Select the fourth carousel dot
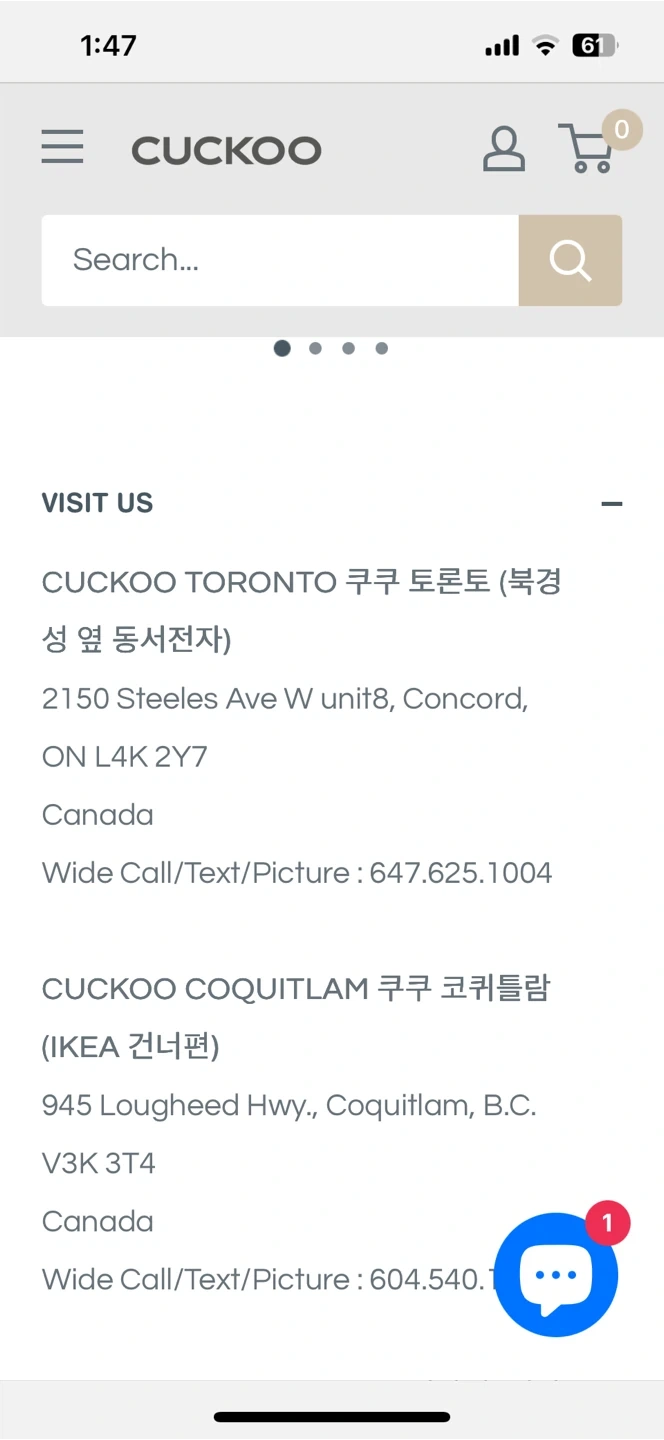 pyautogui.click(x=381, y=348)
